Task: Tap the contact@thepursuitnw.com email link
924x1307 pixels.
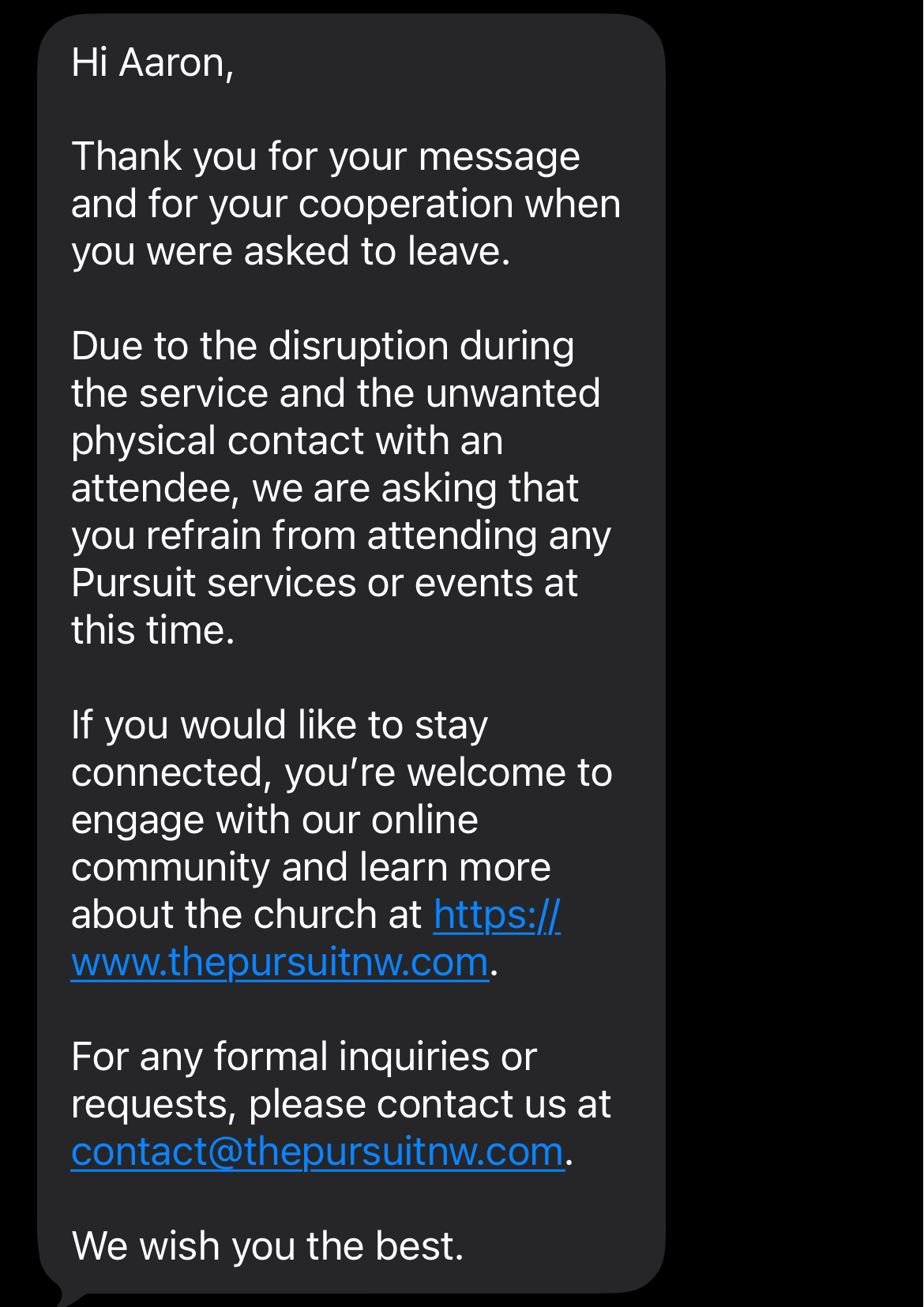Action: click(317, 1152)
